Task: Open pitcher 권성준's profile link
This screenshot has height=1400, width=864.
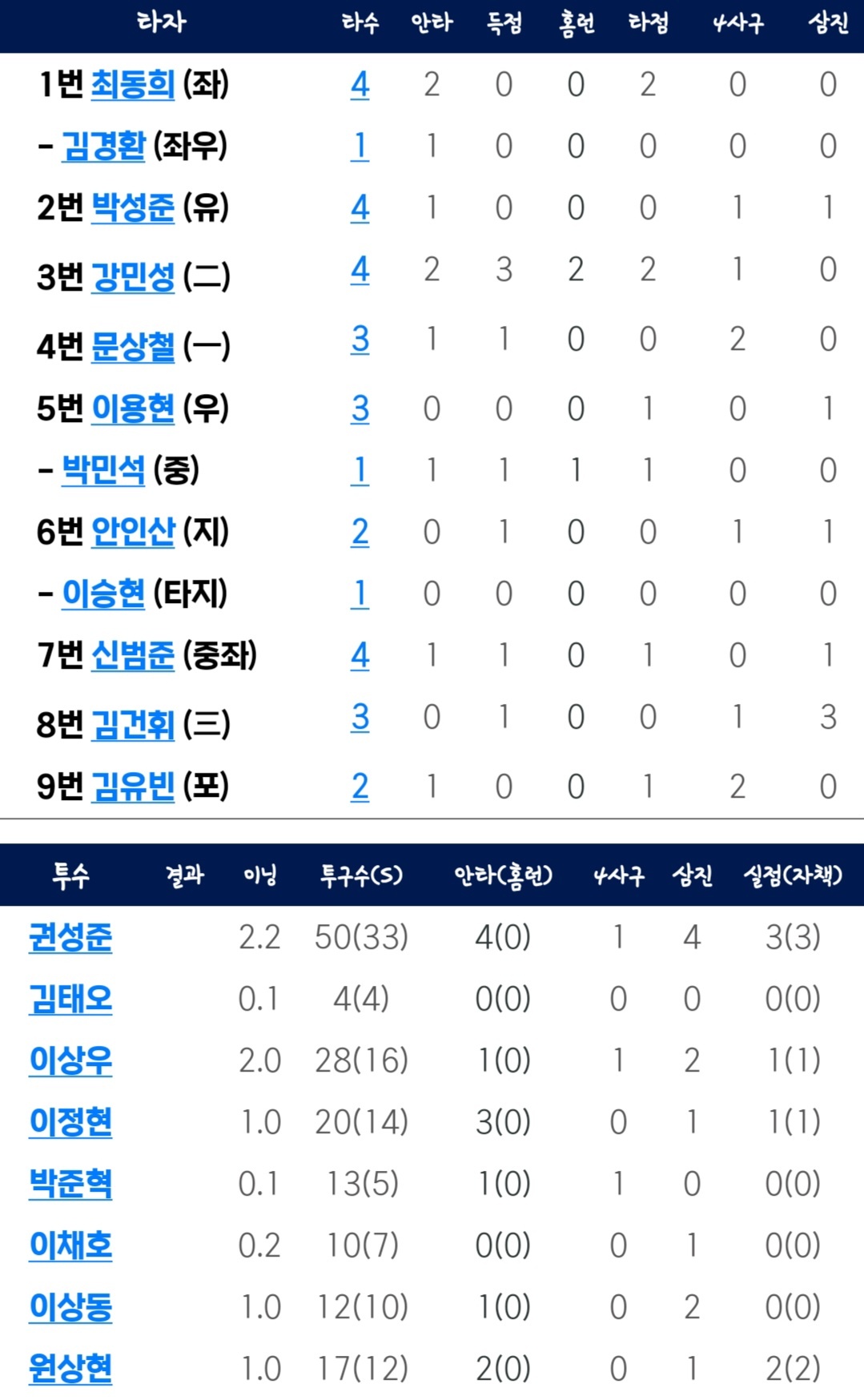Action: [70, 937]
